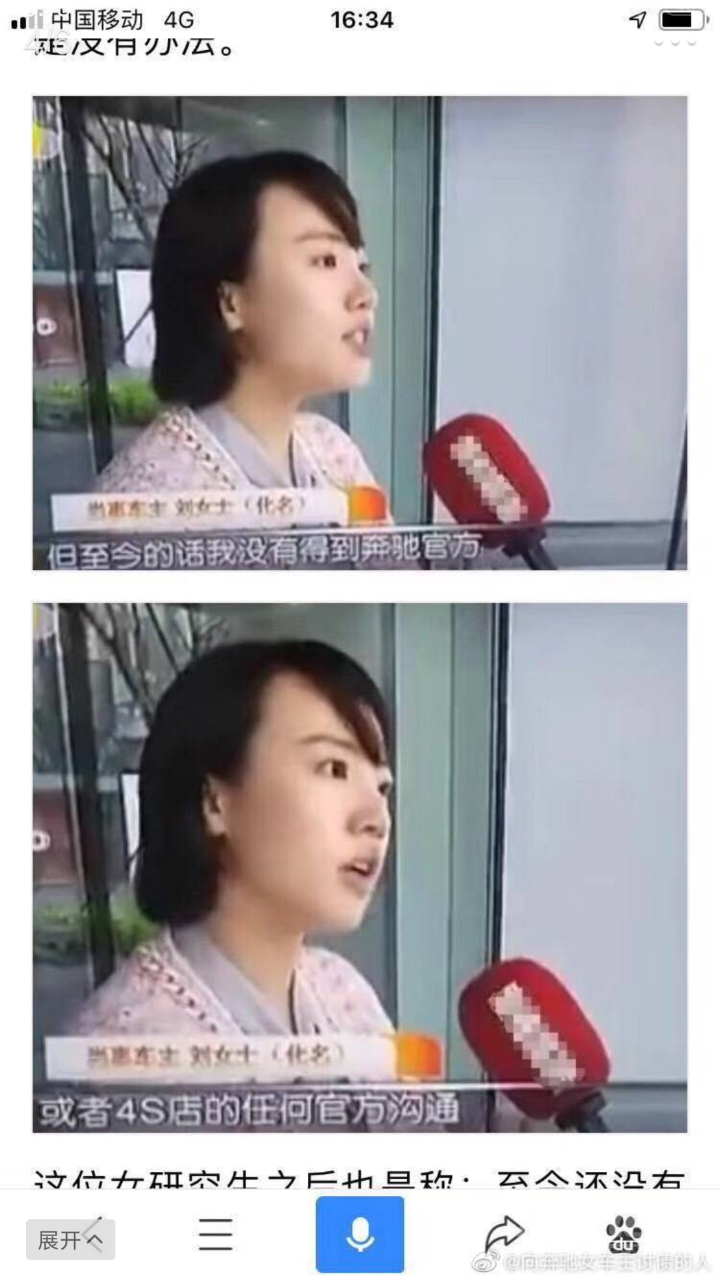The width and height of the screenshot is (720, 1280).
Task: Open the photo captioned 或者4S店的任何官方沟通
Action: click(360, 867)
